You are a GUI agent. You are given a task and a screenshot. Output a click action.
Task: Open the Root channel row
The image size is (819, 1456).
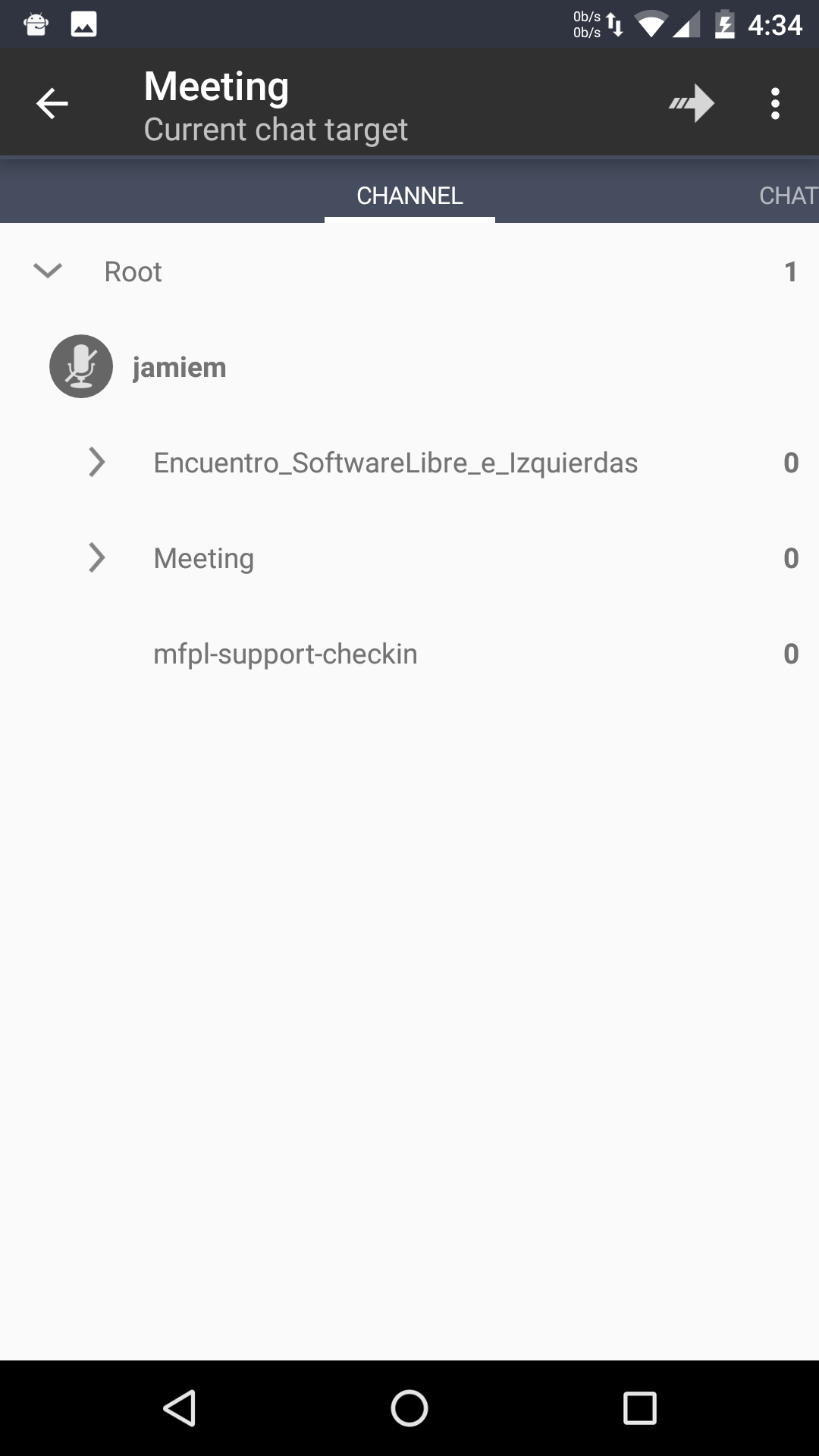coord(409,271)
